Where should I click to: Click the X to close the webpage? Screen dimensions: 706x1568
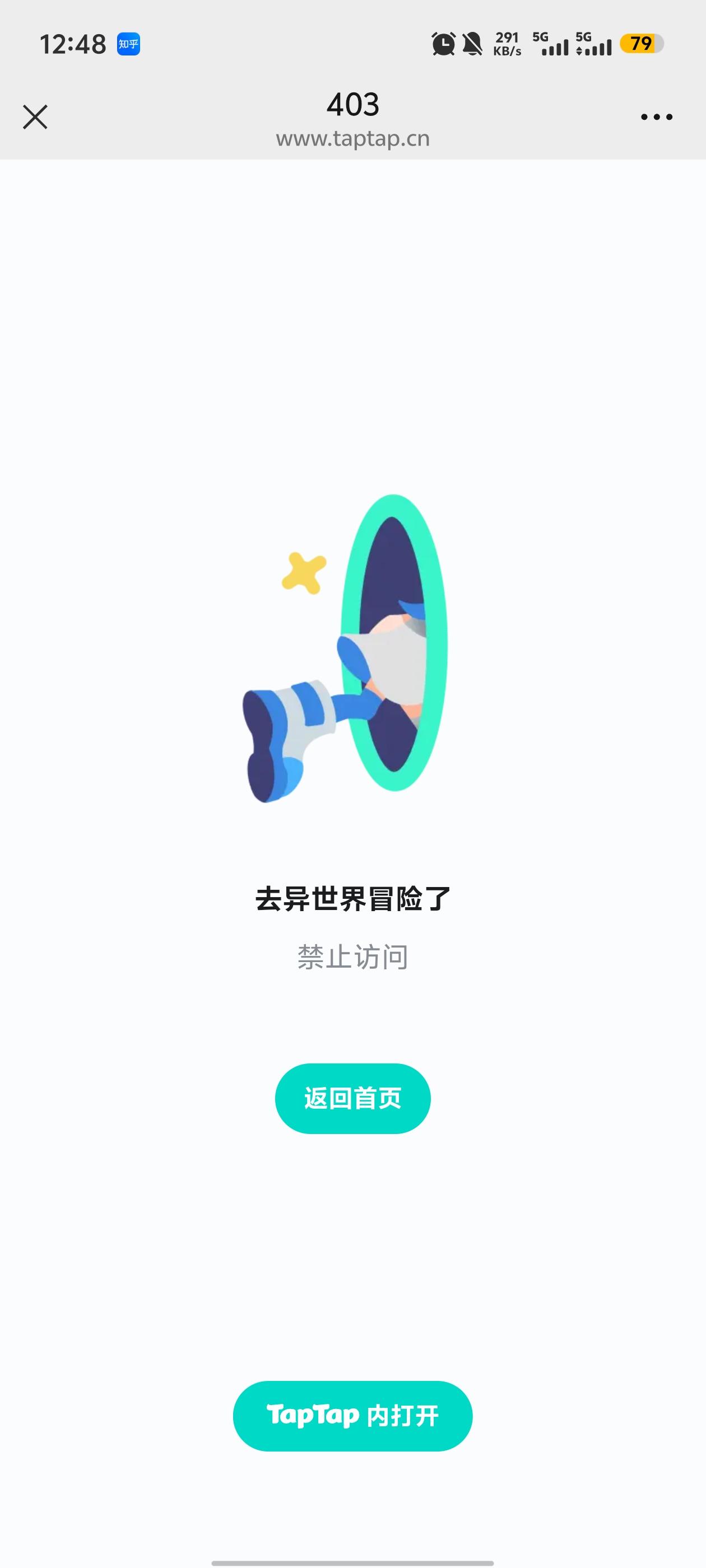35,117
